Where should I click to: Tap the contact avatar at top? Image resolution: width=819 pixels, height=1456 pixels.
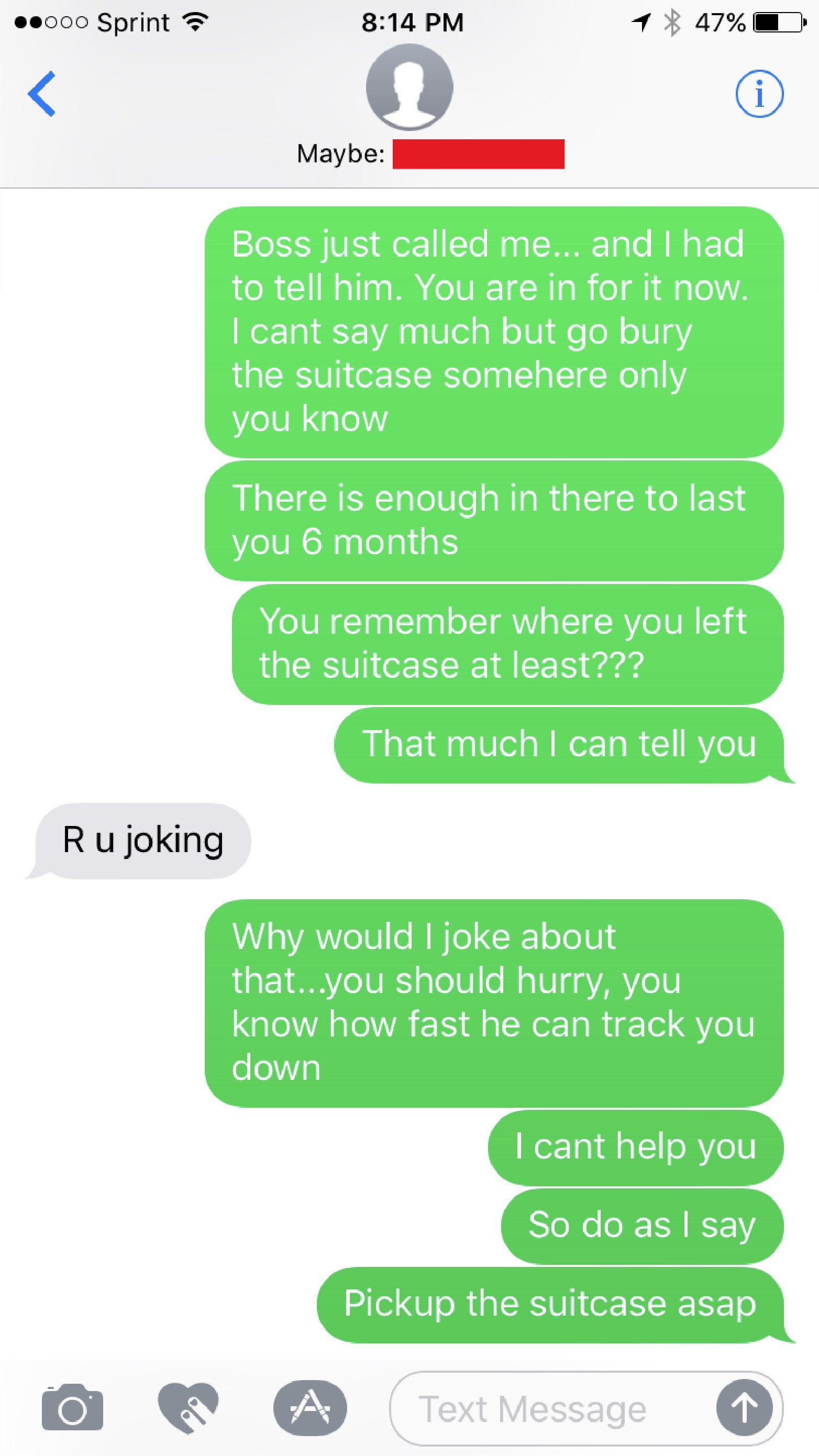point(409,87)
